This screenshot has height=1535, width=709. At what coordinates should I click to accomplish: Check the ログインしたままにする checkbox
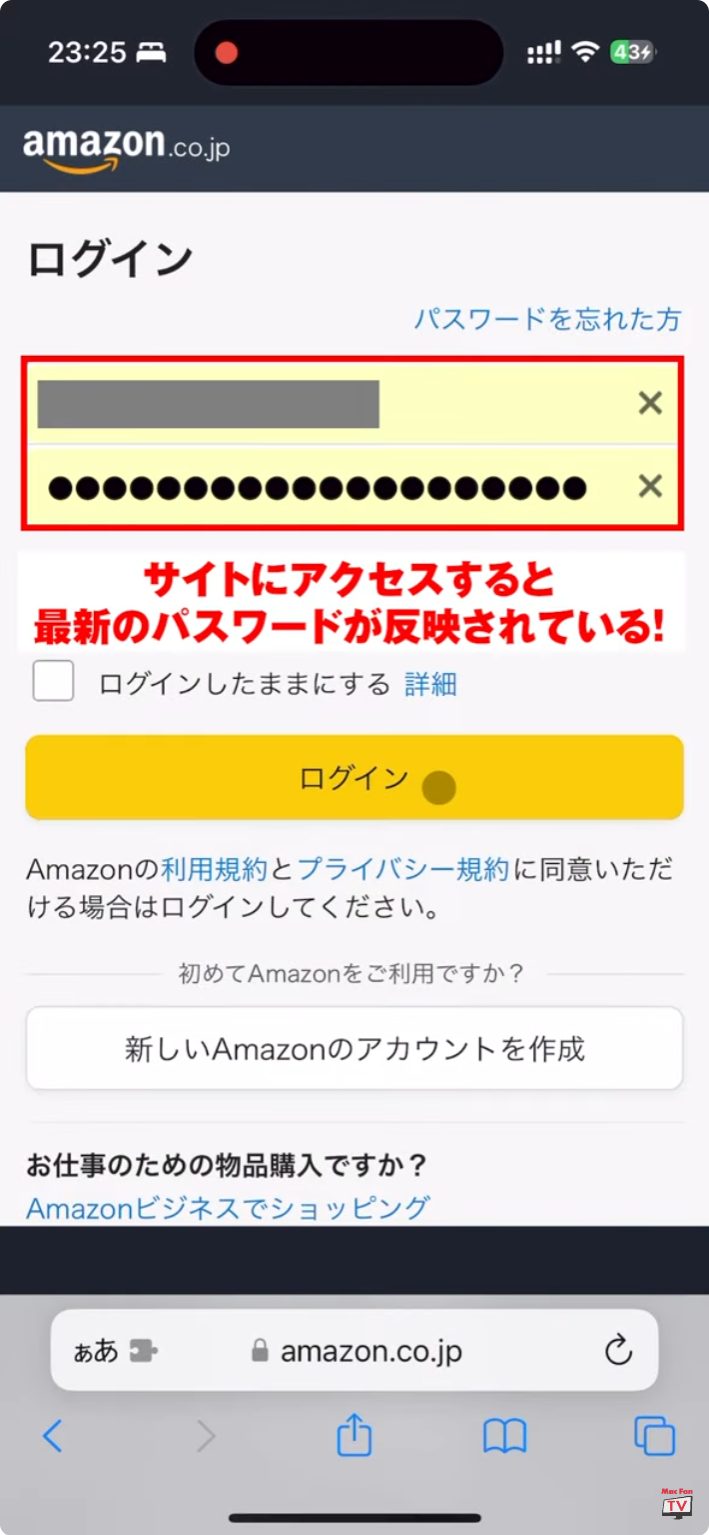[x=53, y=683]
